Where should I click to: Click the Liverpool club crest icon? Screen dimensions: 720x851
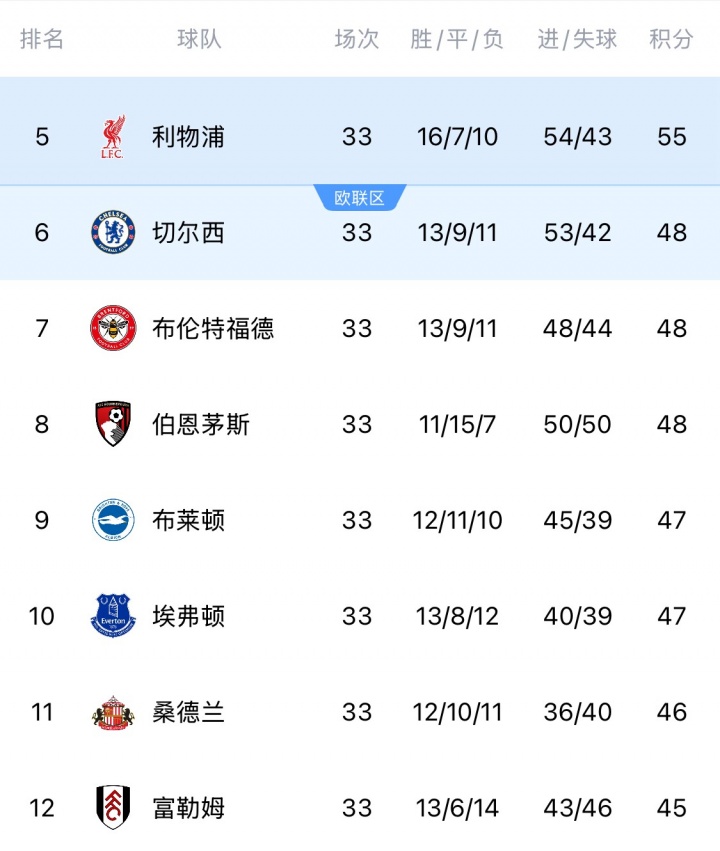pyautogui.click(x=113, y=136)
